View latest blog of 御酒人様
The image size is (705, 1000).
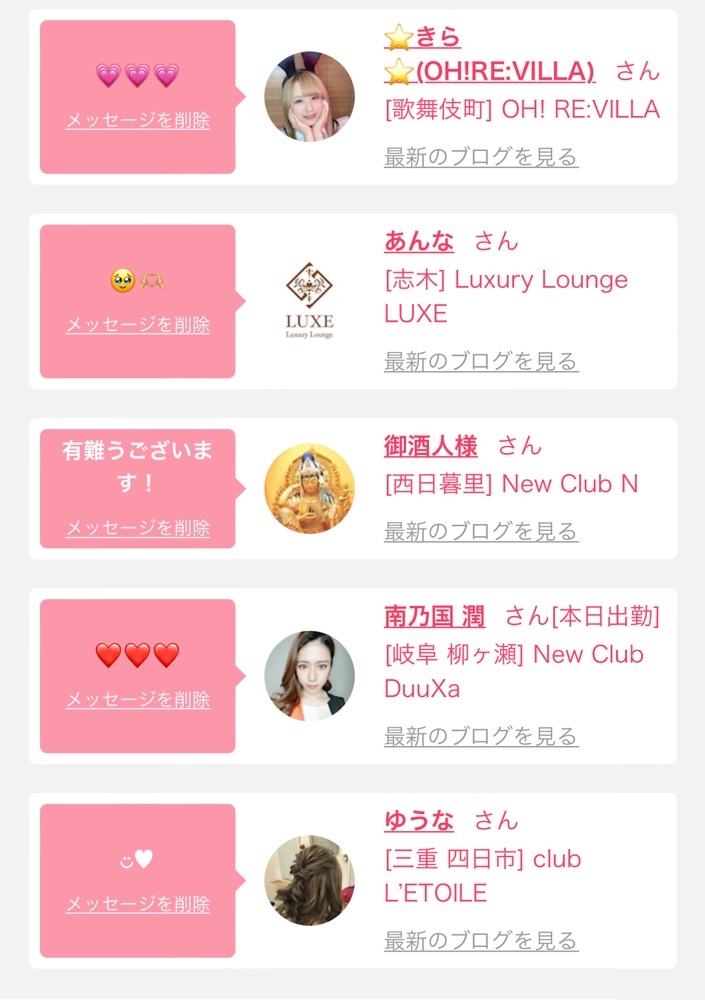point(481,531)
